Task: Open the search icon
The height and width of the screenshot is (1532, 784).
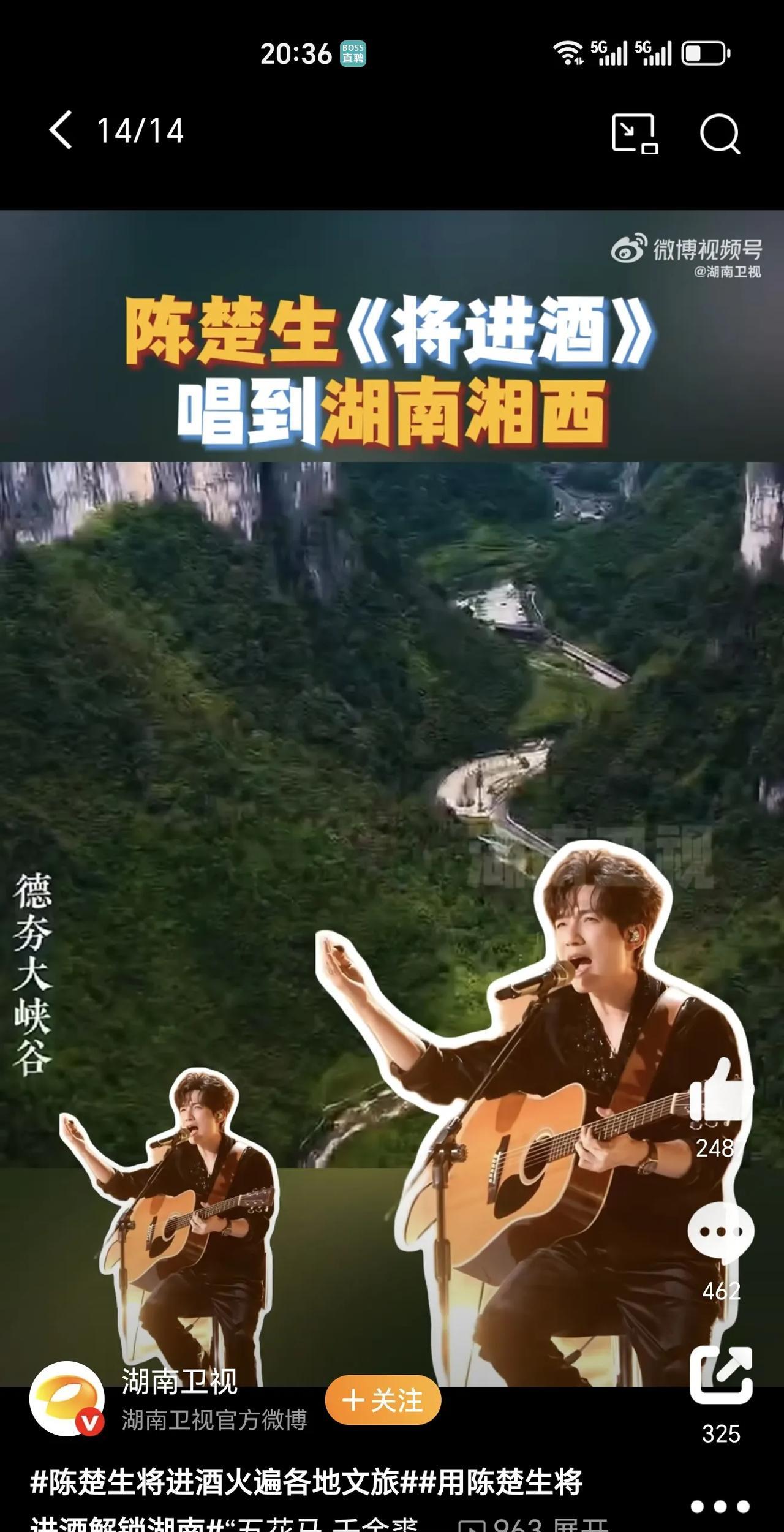Action: (x=720, y=133)
